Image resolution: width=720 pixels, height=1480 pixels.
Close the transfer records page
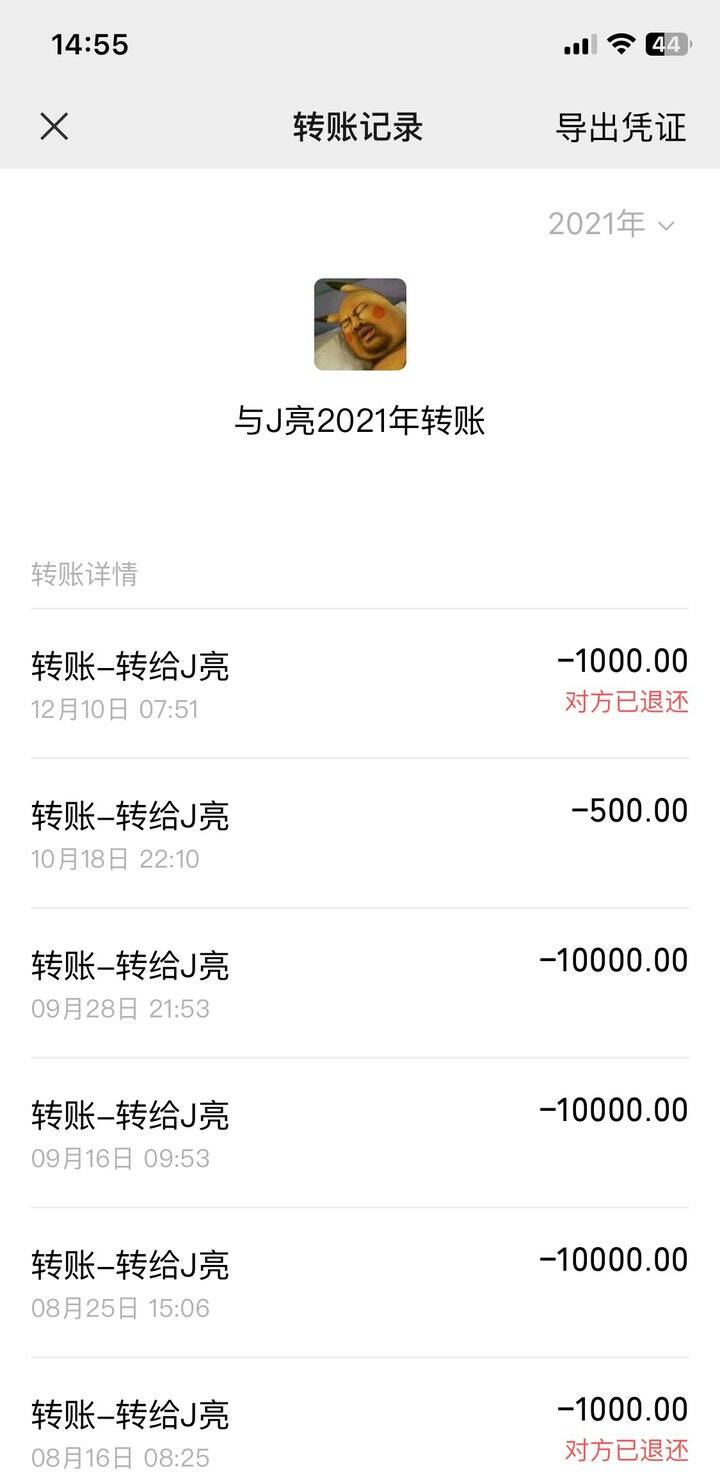(x=54, y=126)
